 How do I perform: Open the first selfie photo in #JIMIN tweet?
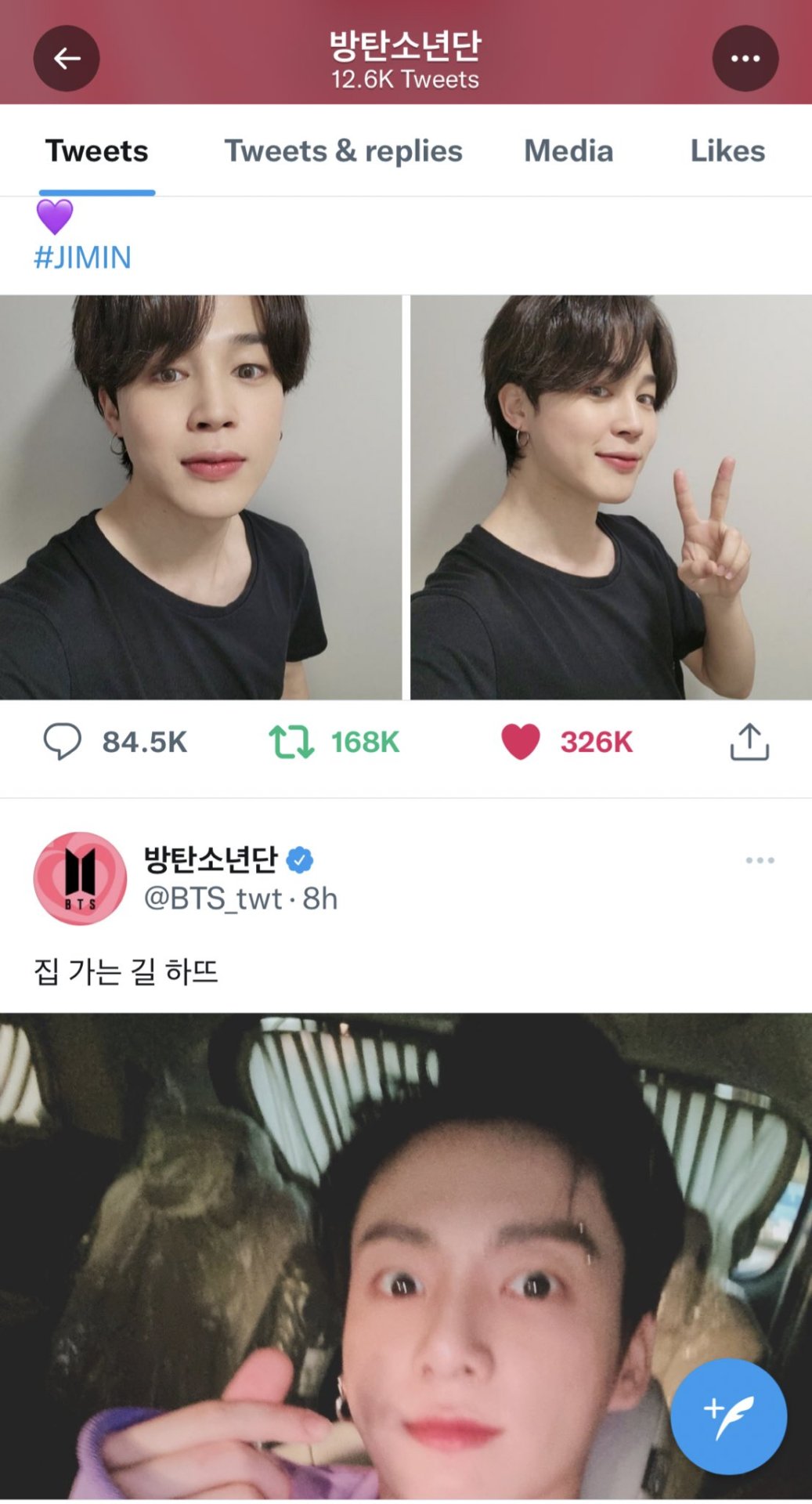(x=200, y=497)
